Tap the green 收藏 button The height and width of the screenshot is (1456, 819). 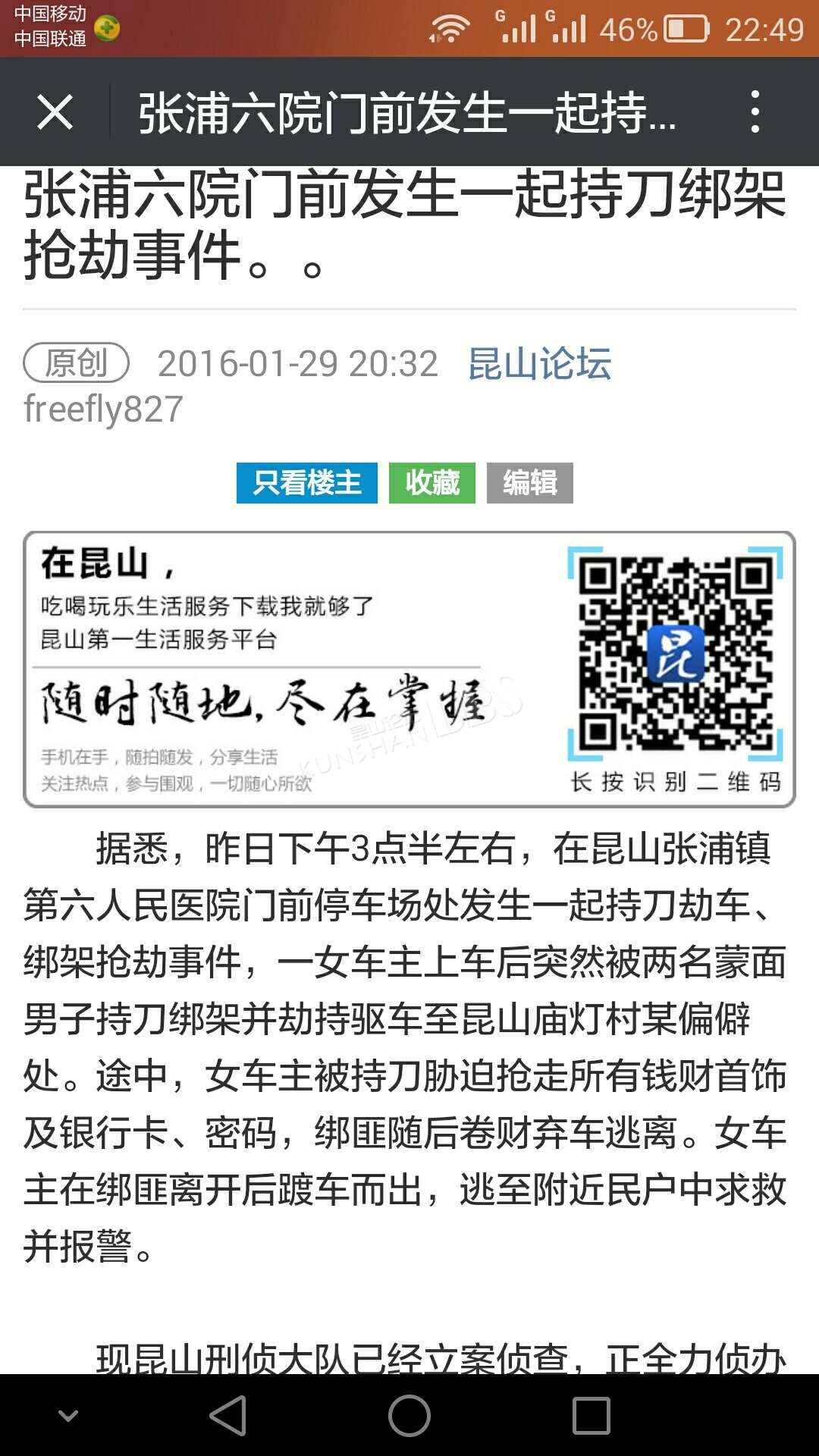(432, 483)
